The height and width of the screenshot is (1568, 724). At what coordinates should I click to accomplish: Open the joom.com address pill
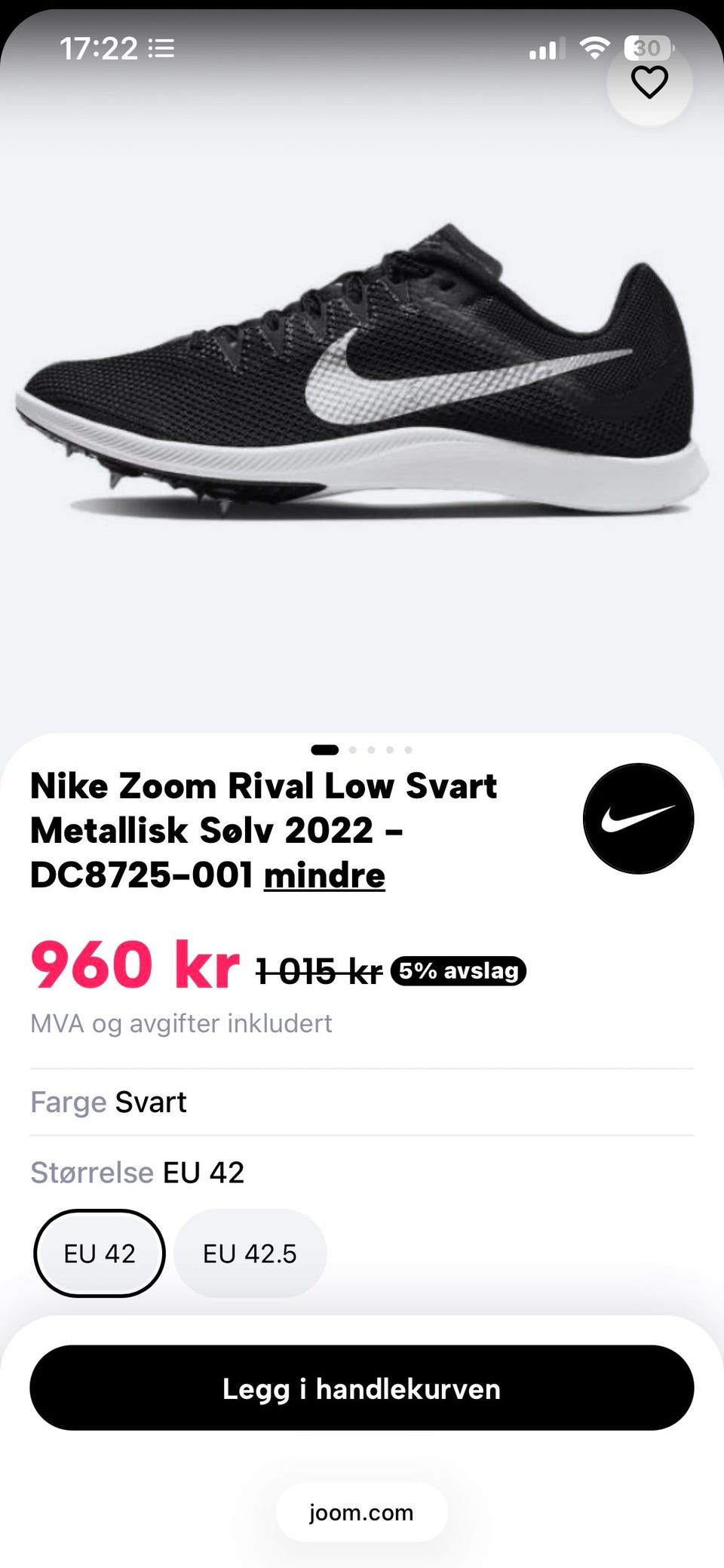point(361,1512)
